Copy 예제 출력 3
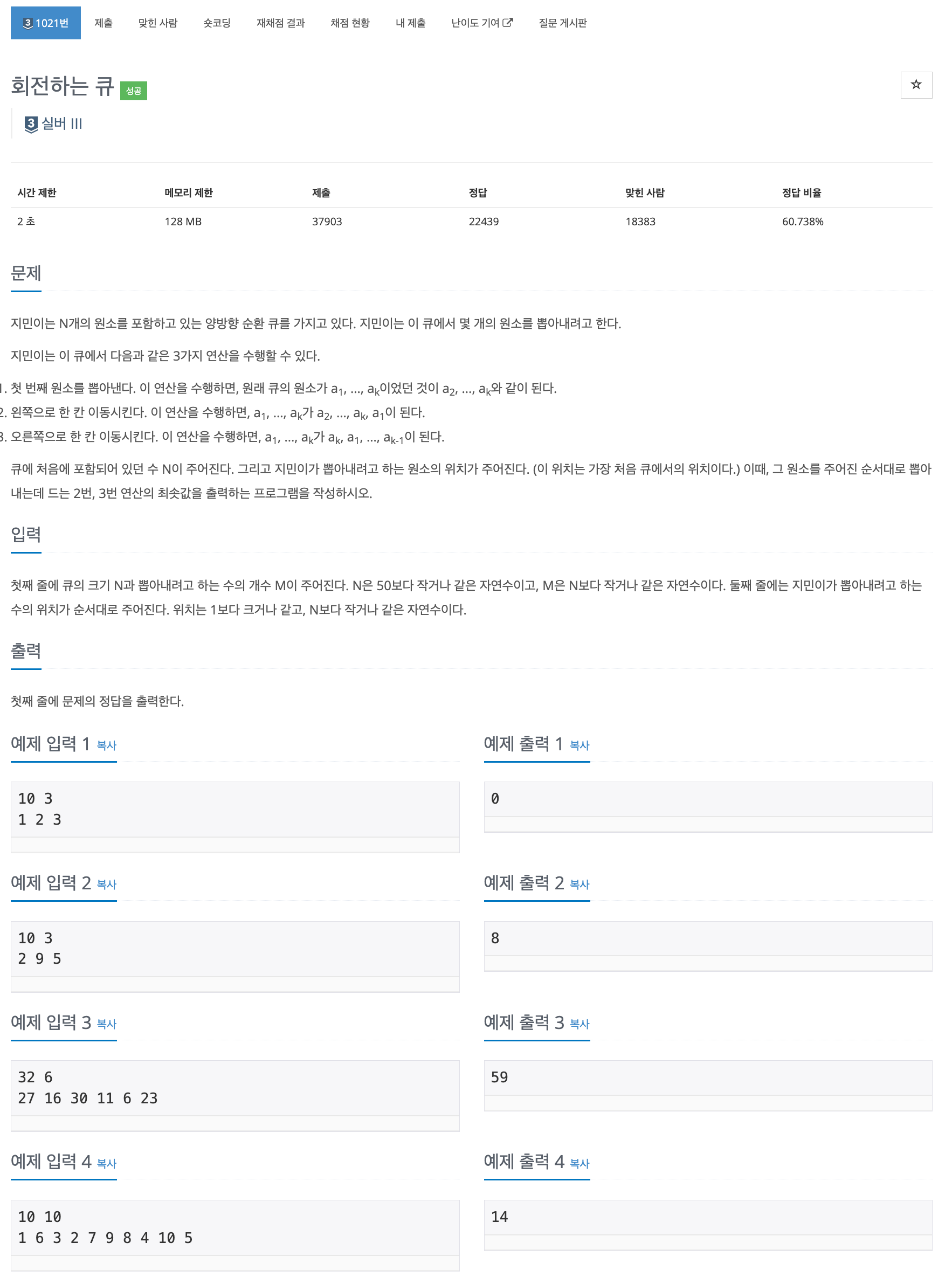 [x=579, y=1024]
